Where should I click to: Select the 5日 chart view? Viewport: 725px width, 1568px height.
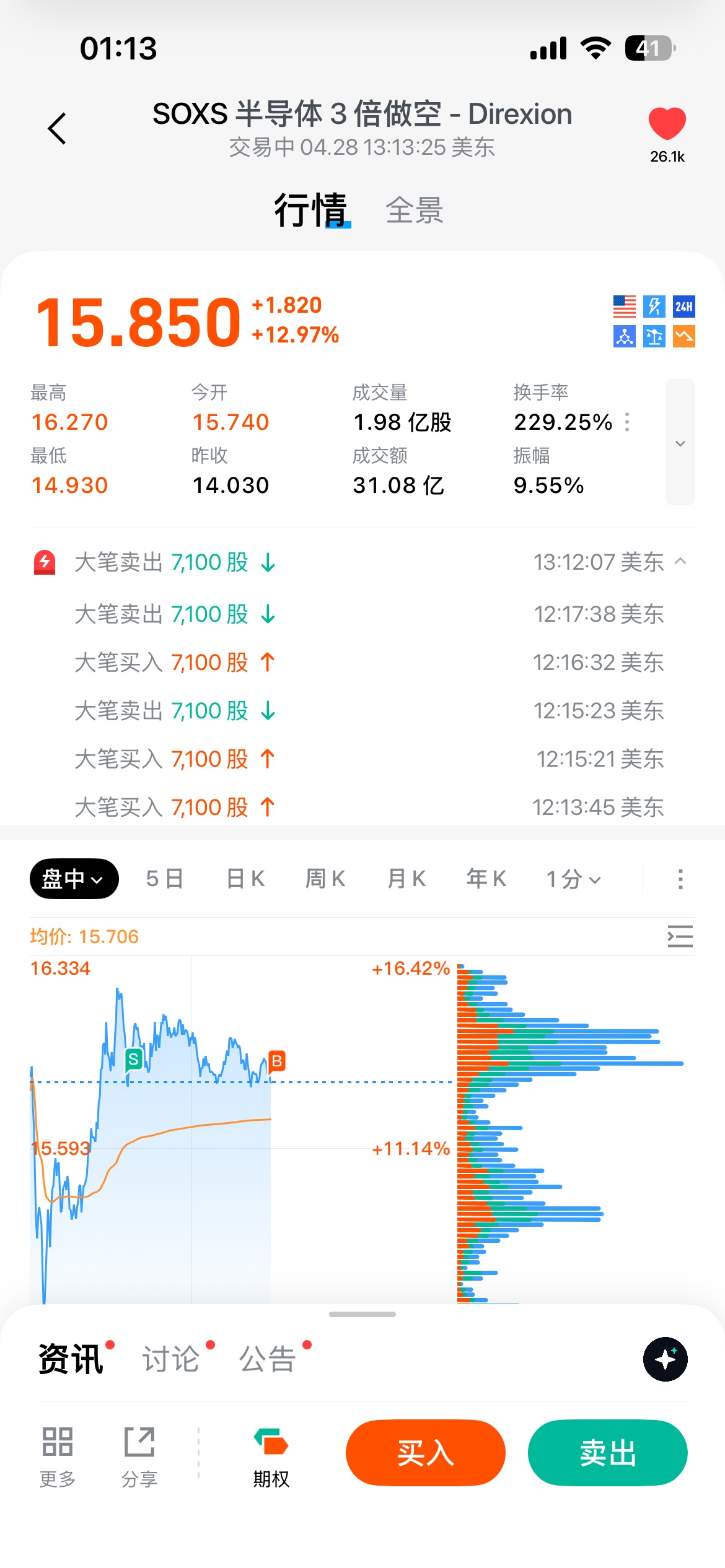(x=164, y=879)
